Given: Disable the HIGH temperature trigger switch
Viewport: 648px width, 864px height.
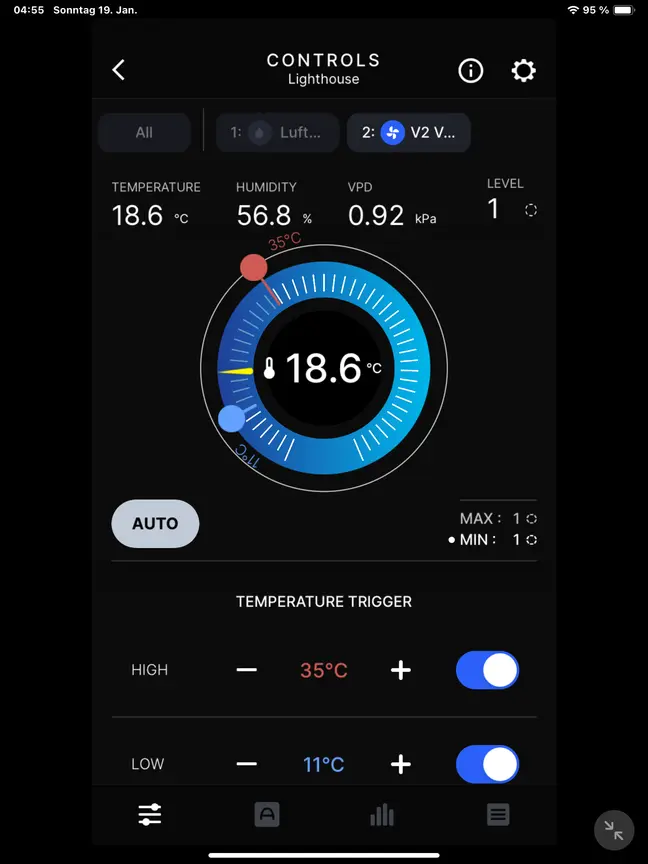Looking at the screenshot, I should tap(487, 670).
